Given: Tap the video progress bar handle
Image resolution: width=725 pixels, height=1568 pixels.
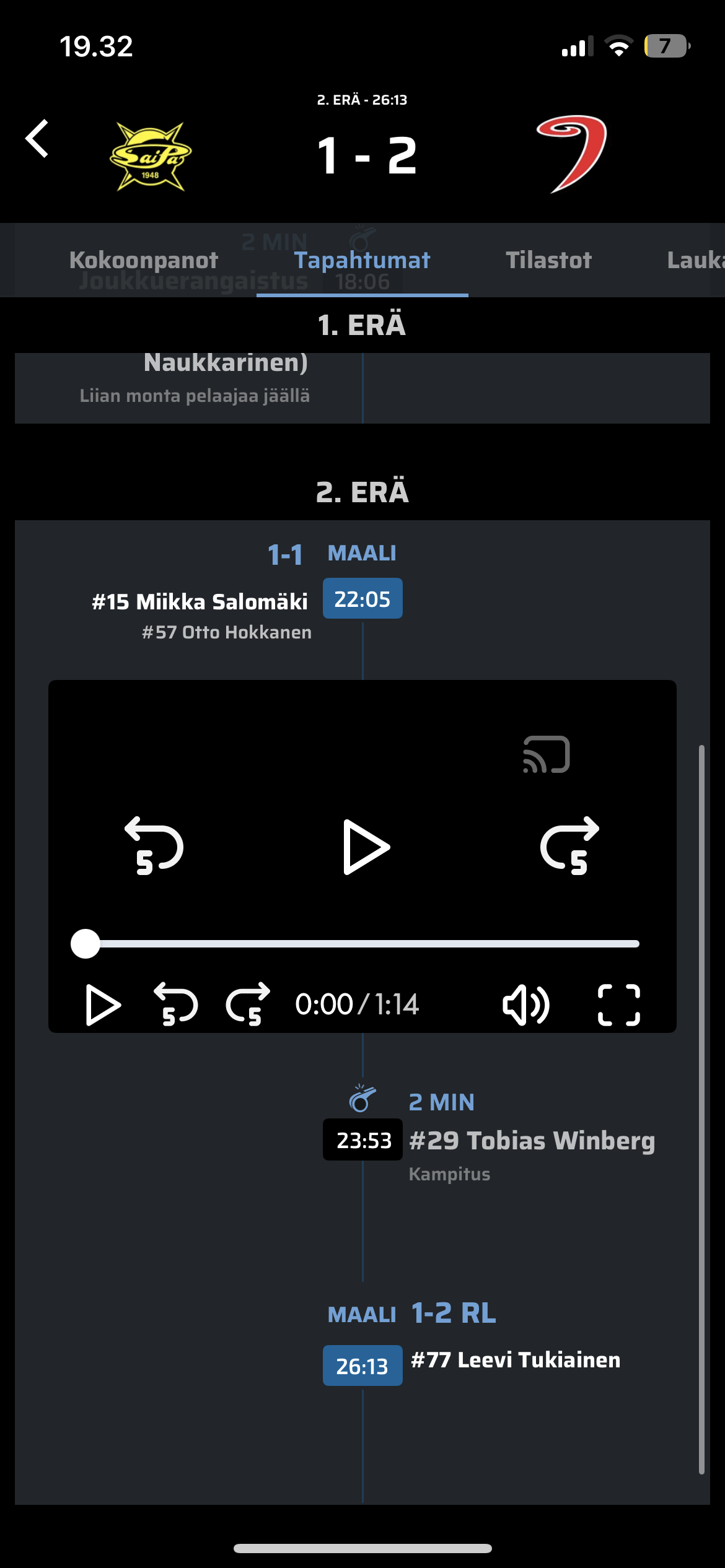Looking at the screenshot, I should (86, 944).
